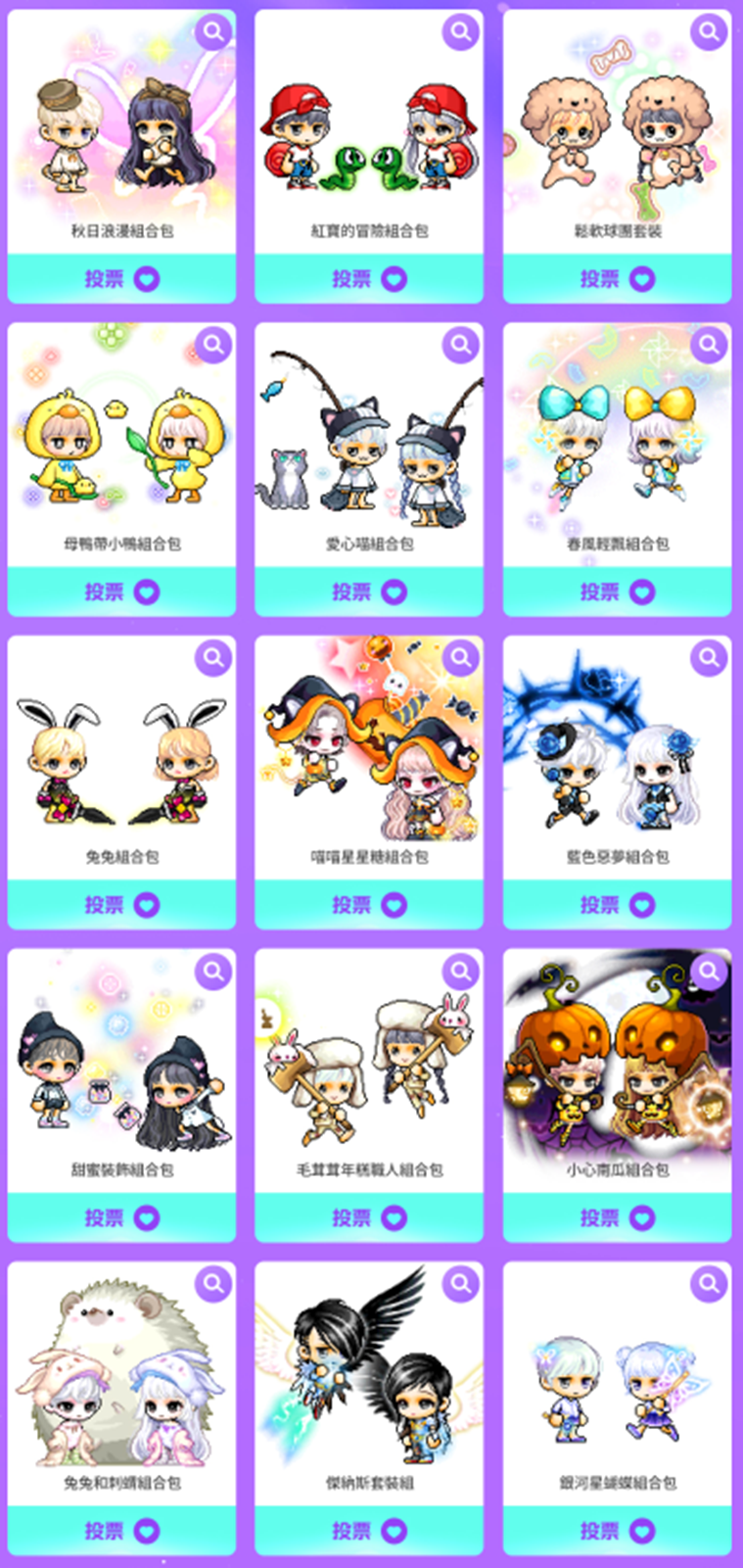Zoom in on 紅寶的冒險組合包 preview
743x1568 pixels.
(460, 31)
